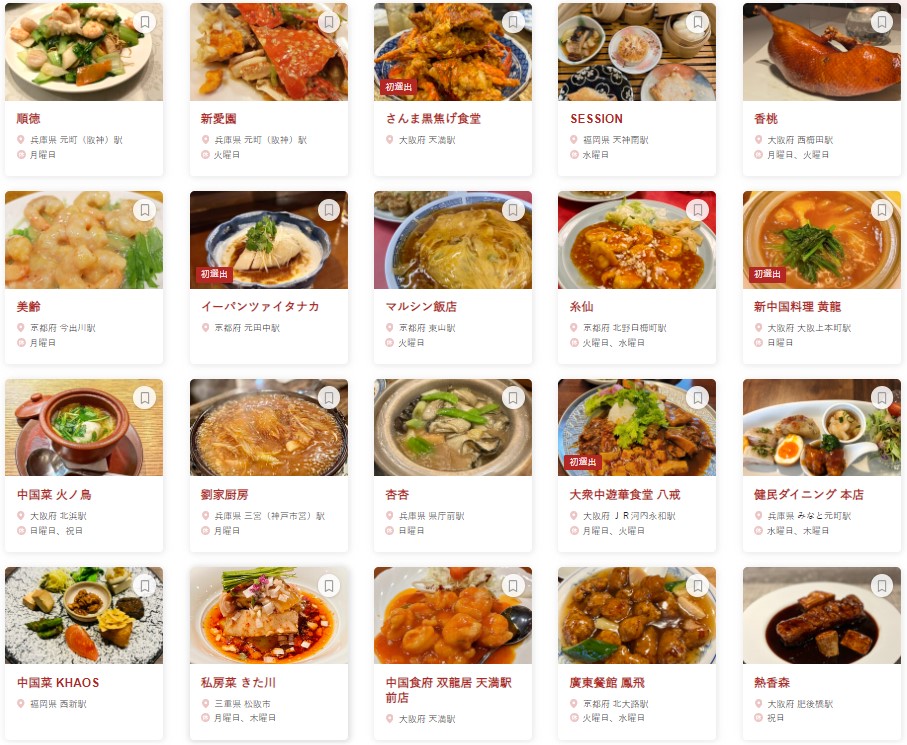The image size is (907, 745).
Task: Bookmark the 新愛園 restaurant
Action: 329,22
